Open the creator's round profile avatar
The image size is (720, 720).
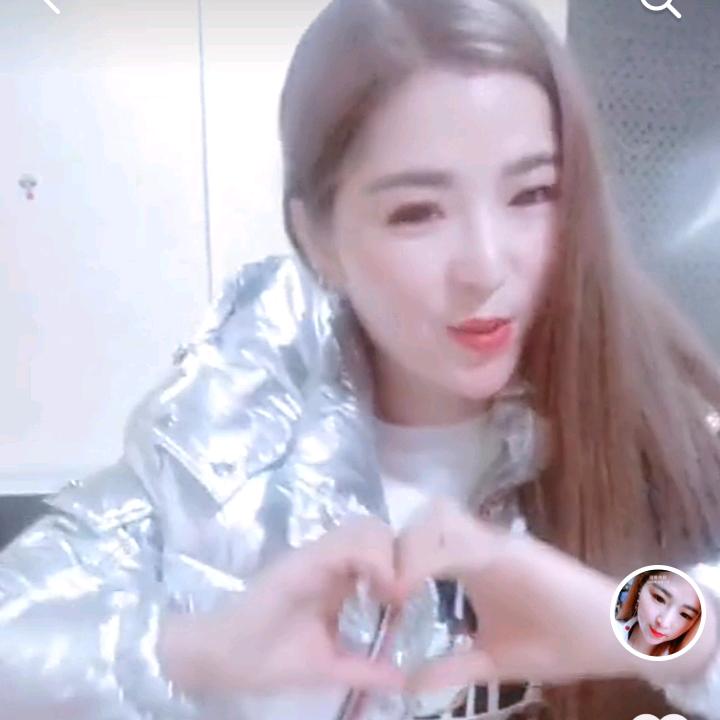(x=657, y=612)
